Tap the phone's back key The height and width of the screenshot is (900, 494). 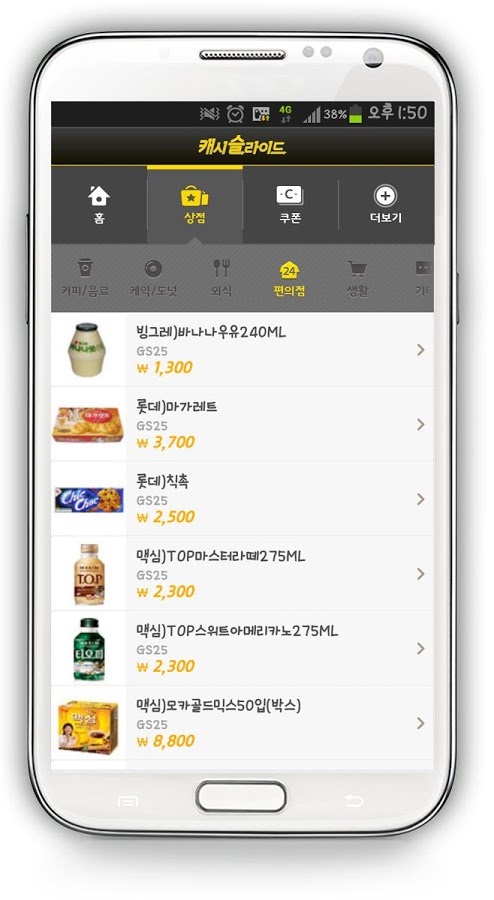[x=353, y=801]
